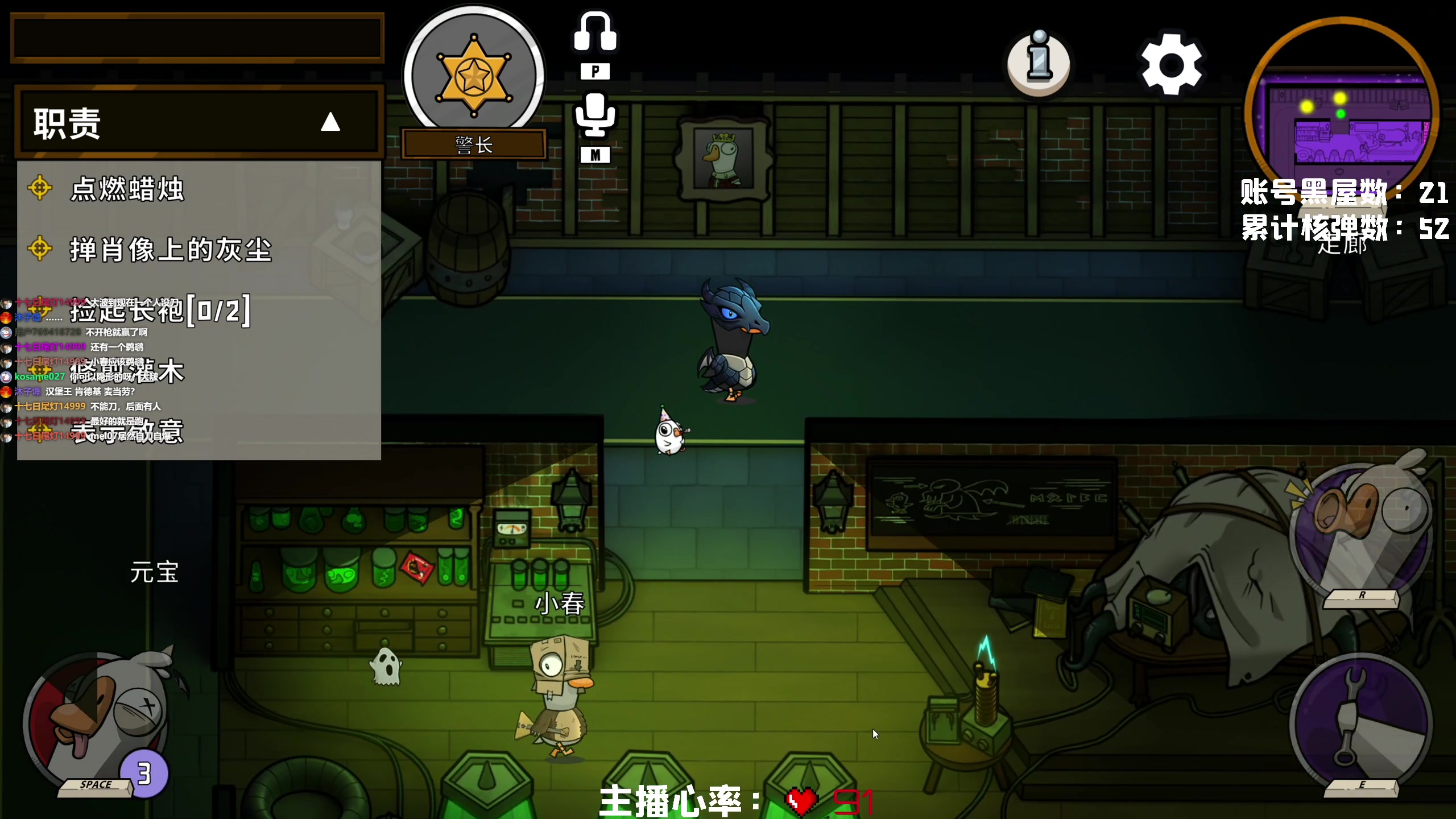Select the 掸肖像上的灰尘 task

coord(171,250)
